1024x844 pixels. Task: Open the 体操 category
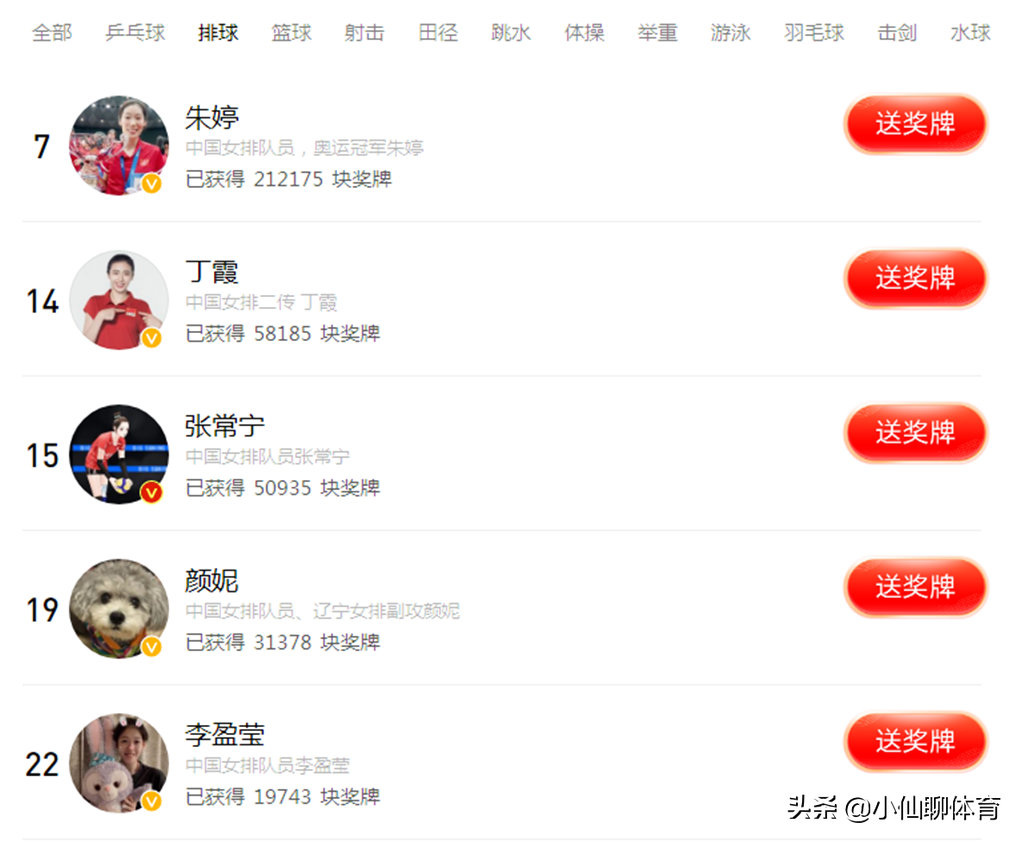click(x=584, y=33)
